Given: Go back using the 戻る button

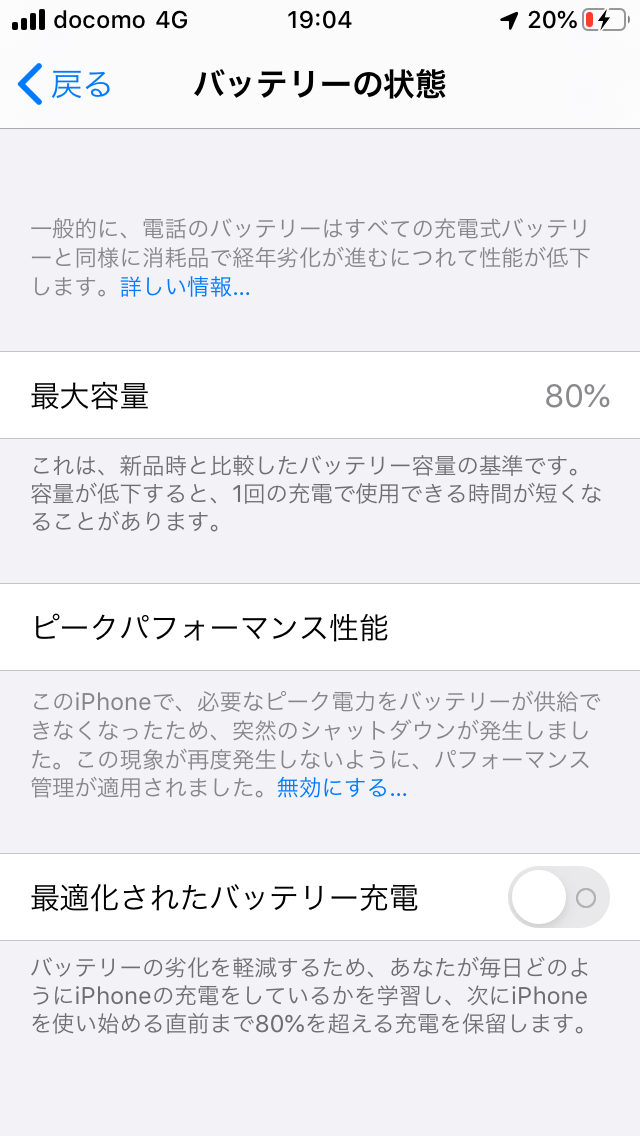Looking at the screenshot, I should click(x=65, y=84).
